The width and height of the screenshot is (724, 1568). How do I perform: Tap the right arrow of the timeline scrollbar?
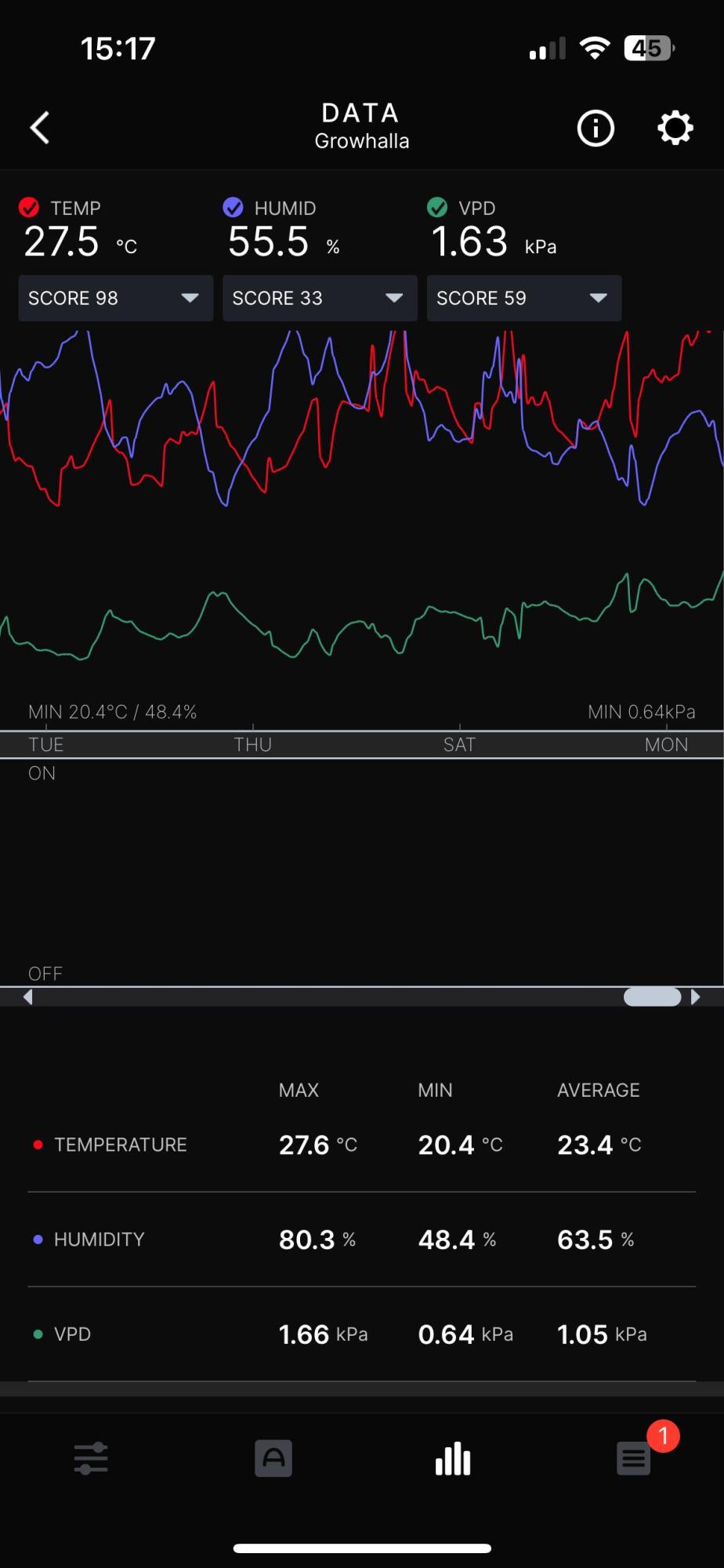pyautogui.click(x=695, y=997)
